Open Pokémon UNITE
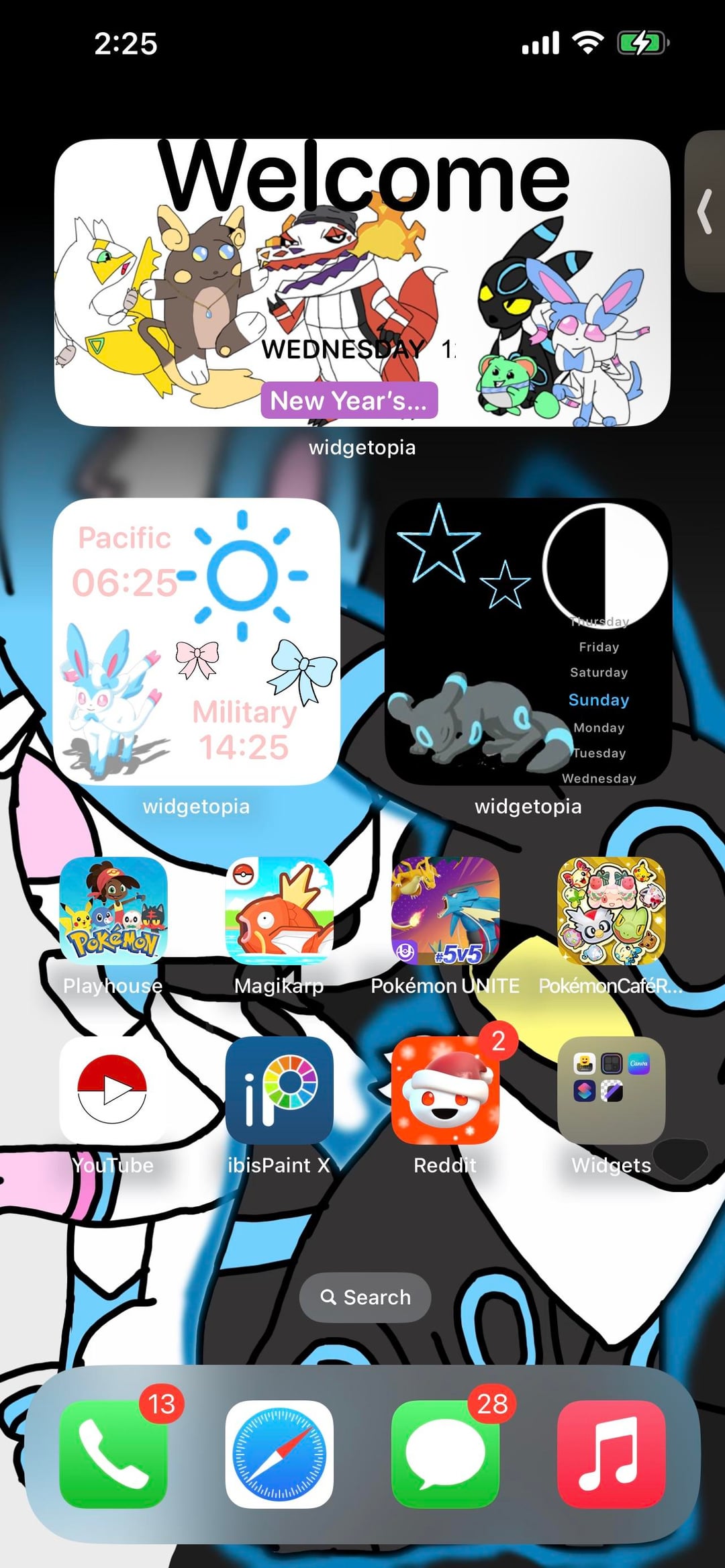This screenshot has height=1568, width=725. [x=445, y=910]
